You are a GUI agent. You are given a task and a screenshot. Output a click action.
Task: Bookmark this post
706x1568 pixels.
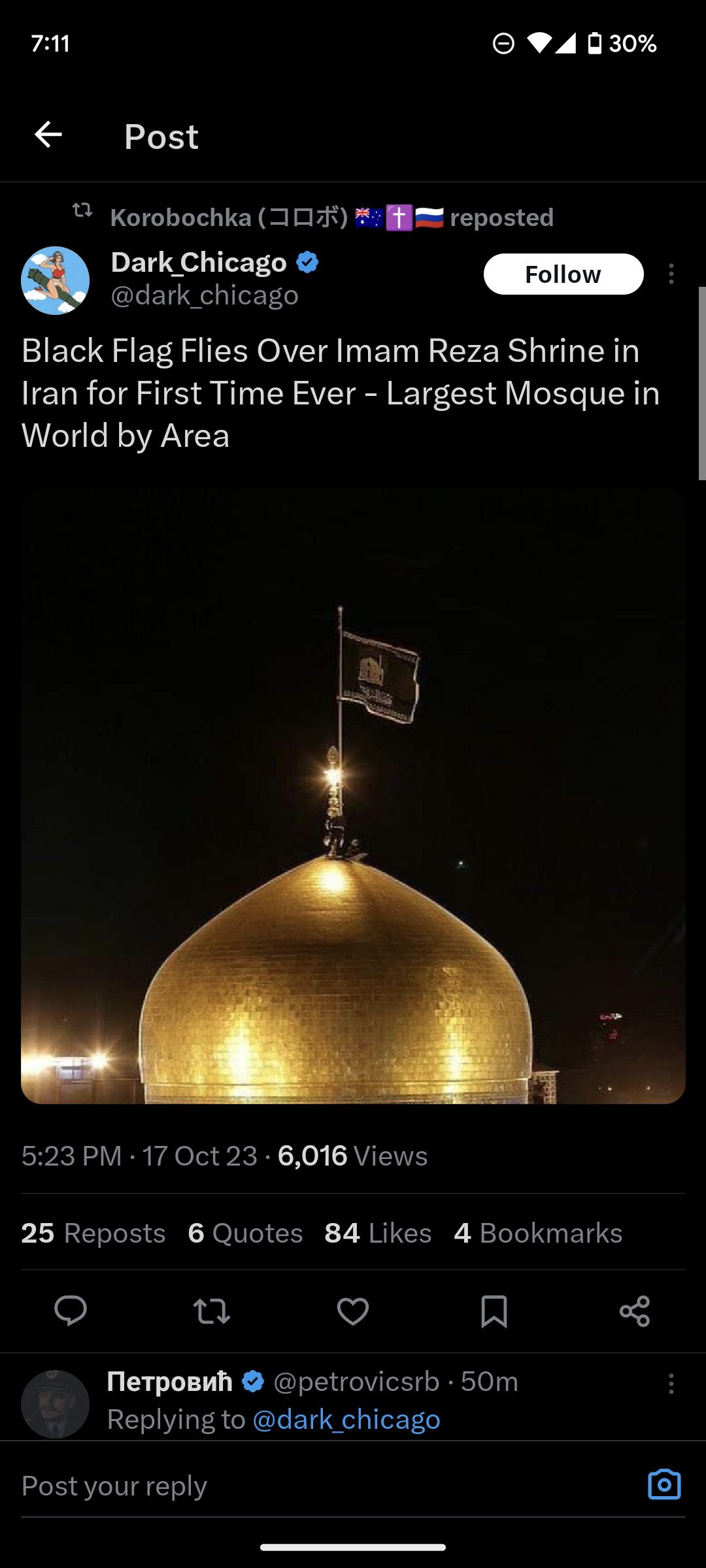(x=494, y=1311)
